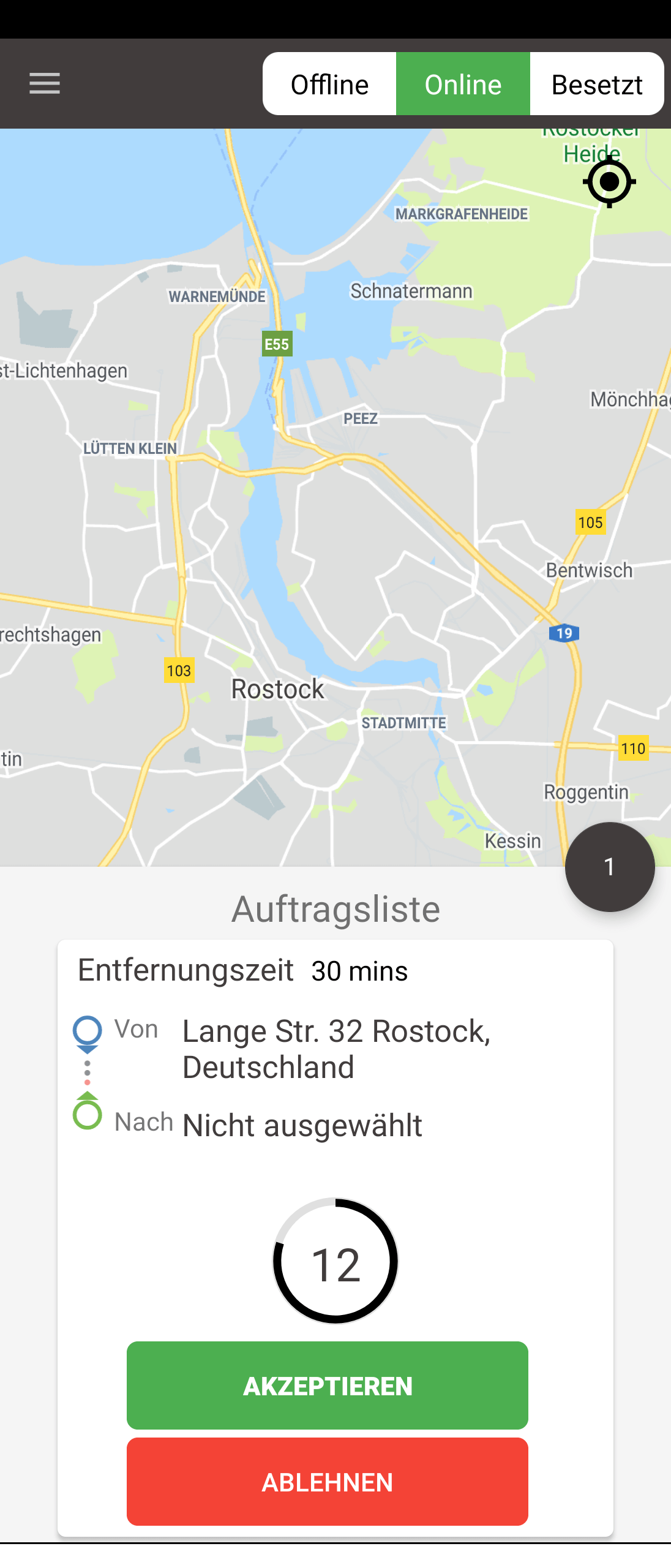
Task: Set status to Besetzt
Action: pos(597,84)
